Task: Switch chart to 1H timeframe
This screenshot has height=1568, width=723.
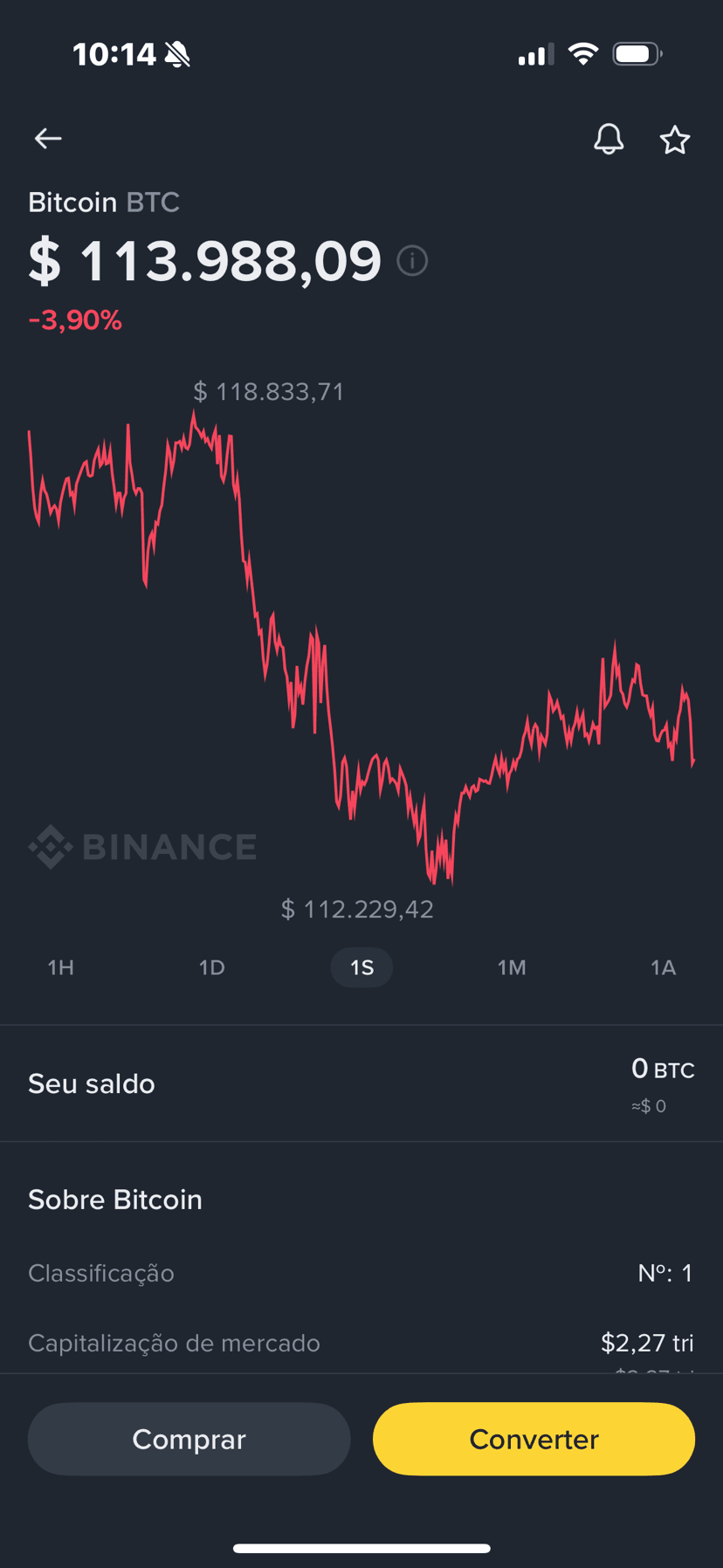Action: (x=60, y=967)
